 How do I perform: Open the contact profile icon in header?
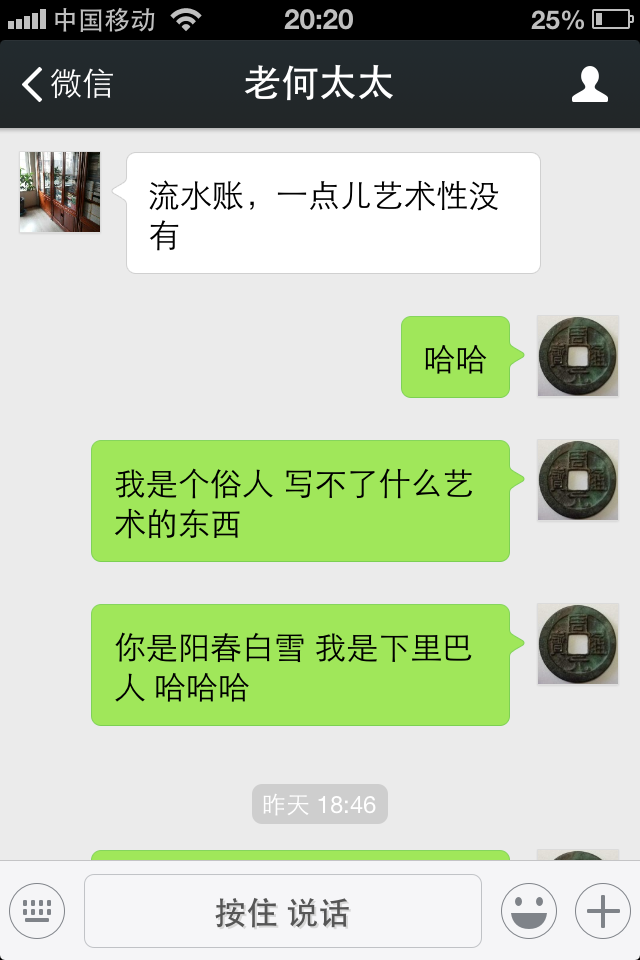[589, 84]
